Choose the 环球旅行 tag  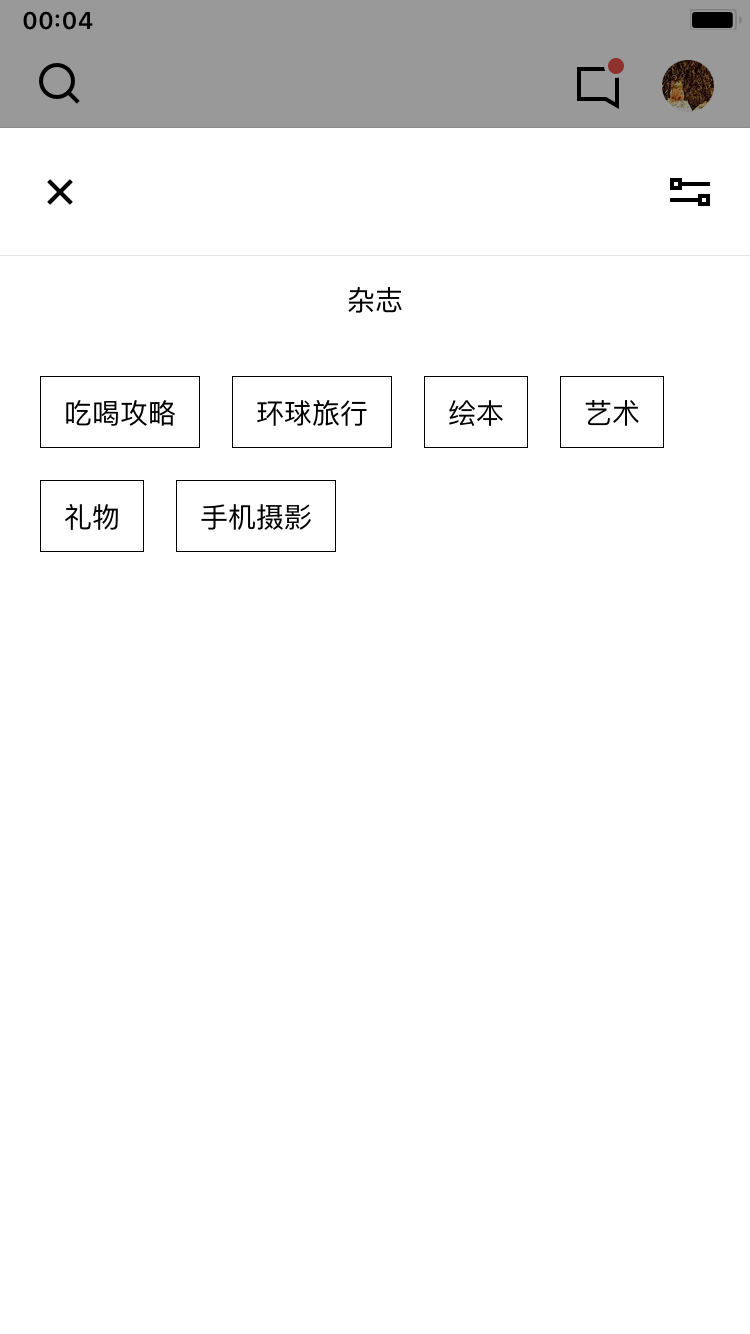coord(312,412)
